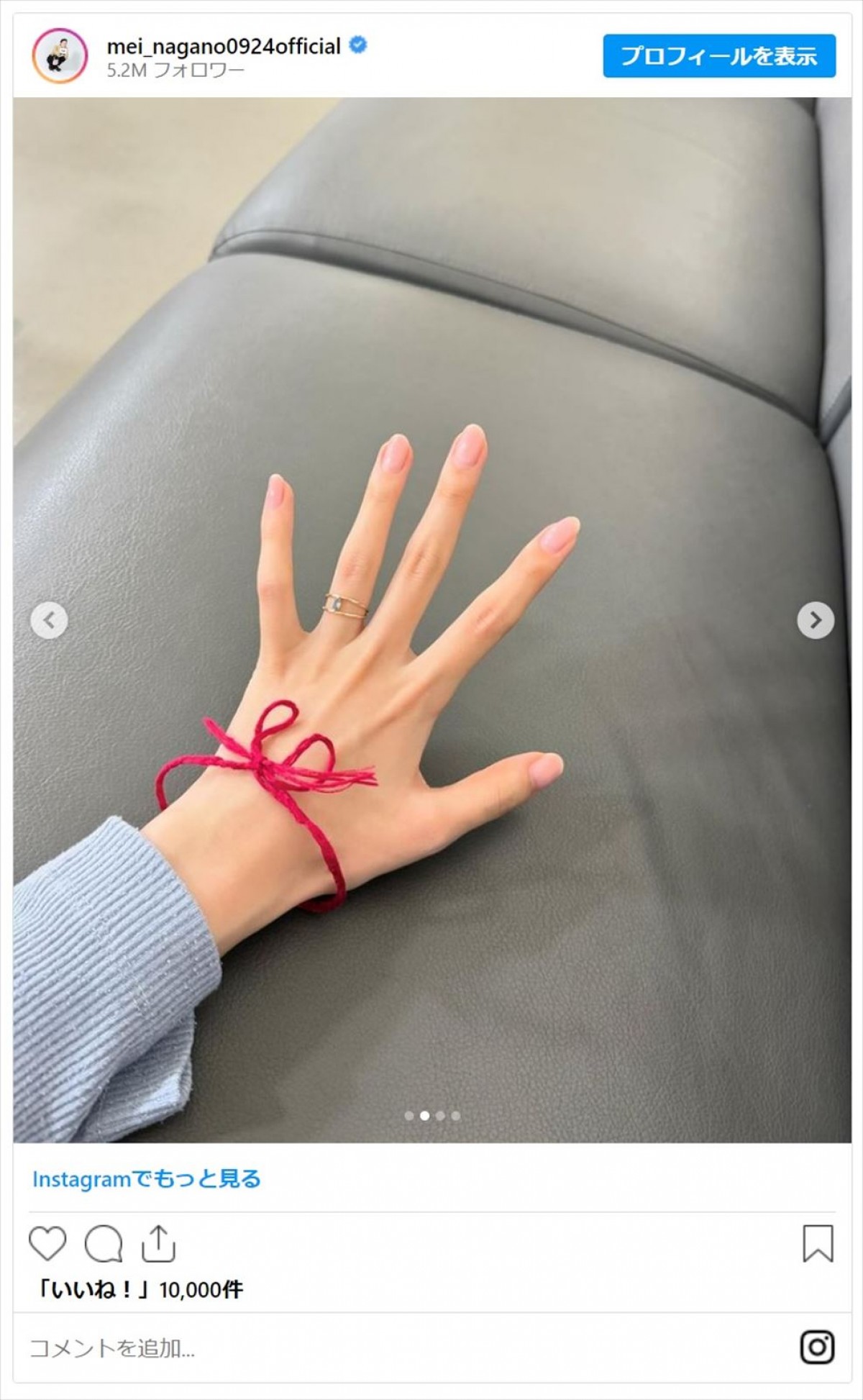Share this post

click(x=158, y=1243)
